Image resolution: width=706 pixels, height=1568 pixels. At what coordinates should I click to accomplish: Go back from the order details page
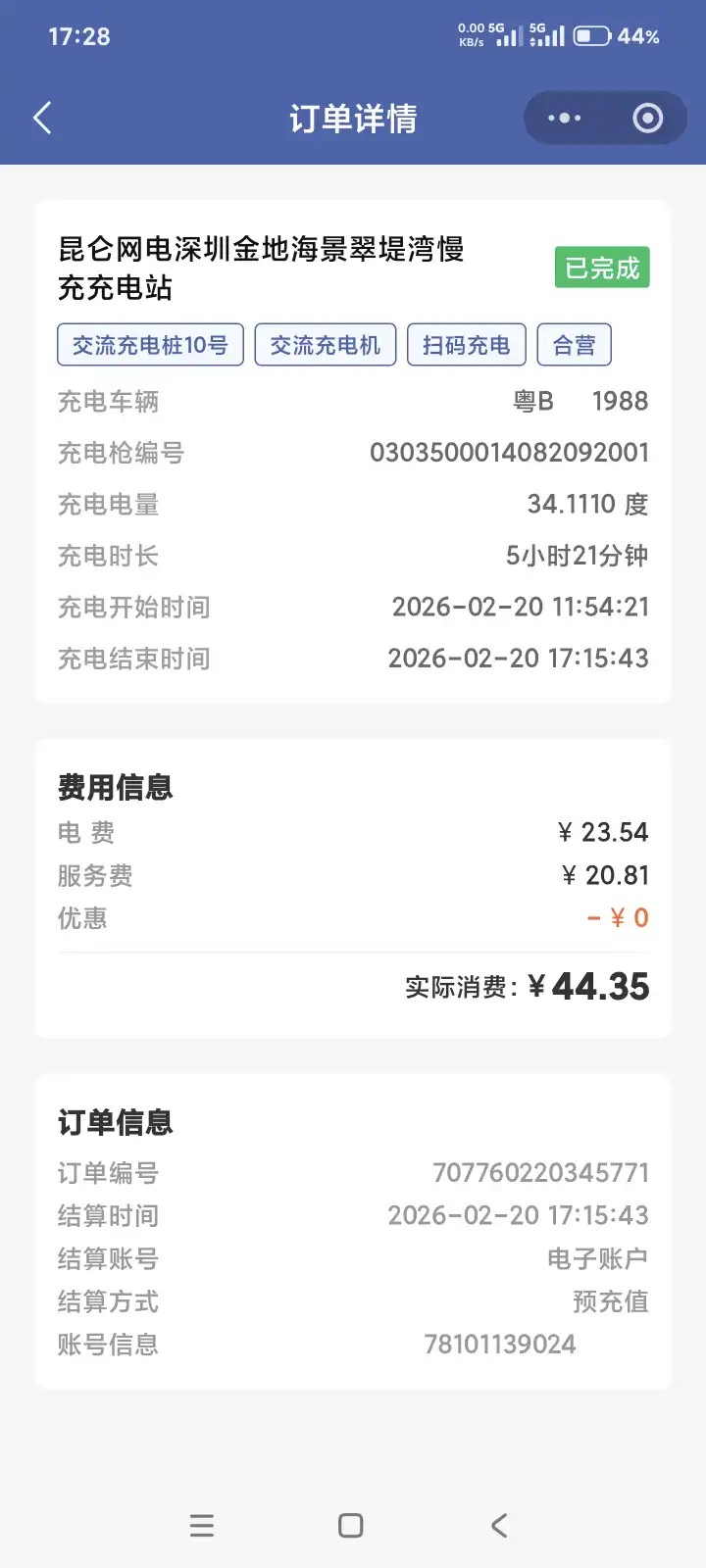pyautogui.click(x=42, y=119)
